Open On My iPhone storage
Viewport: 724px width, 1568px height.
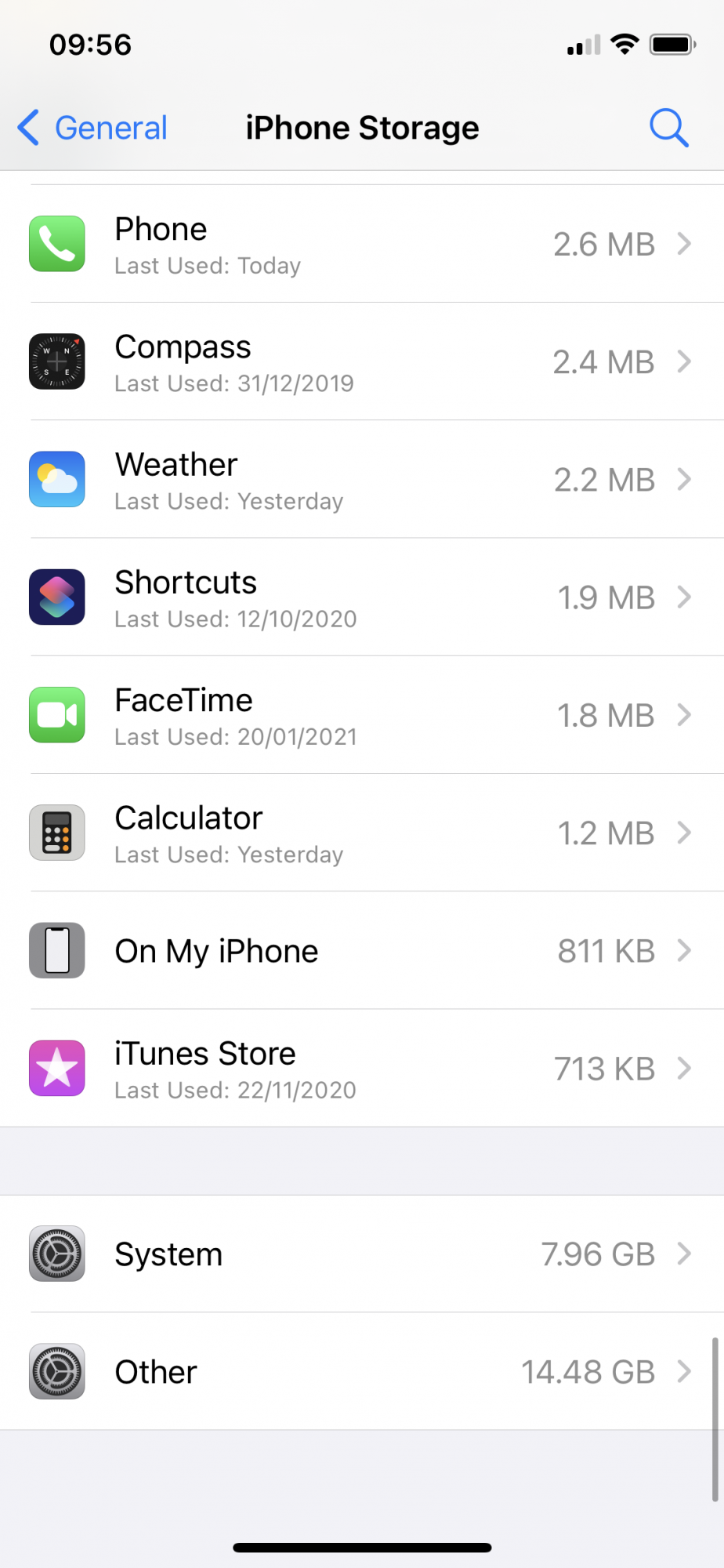pyautogui.click(x=362, y=950)
